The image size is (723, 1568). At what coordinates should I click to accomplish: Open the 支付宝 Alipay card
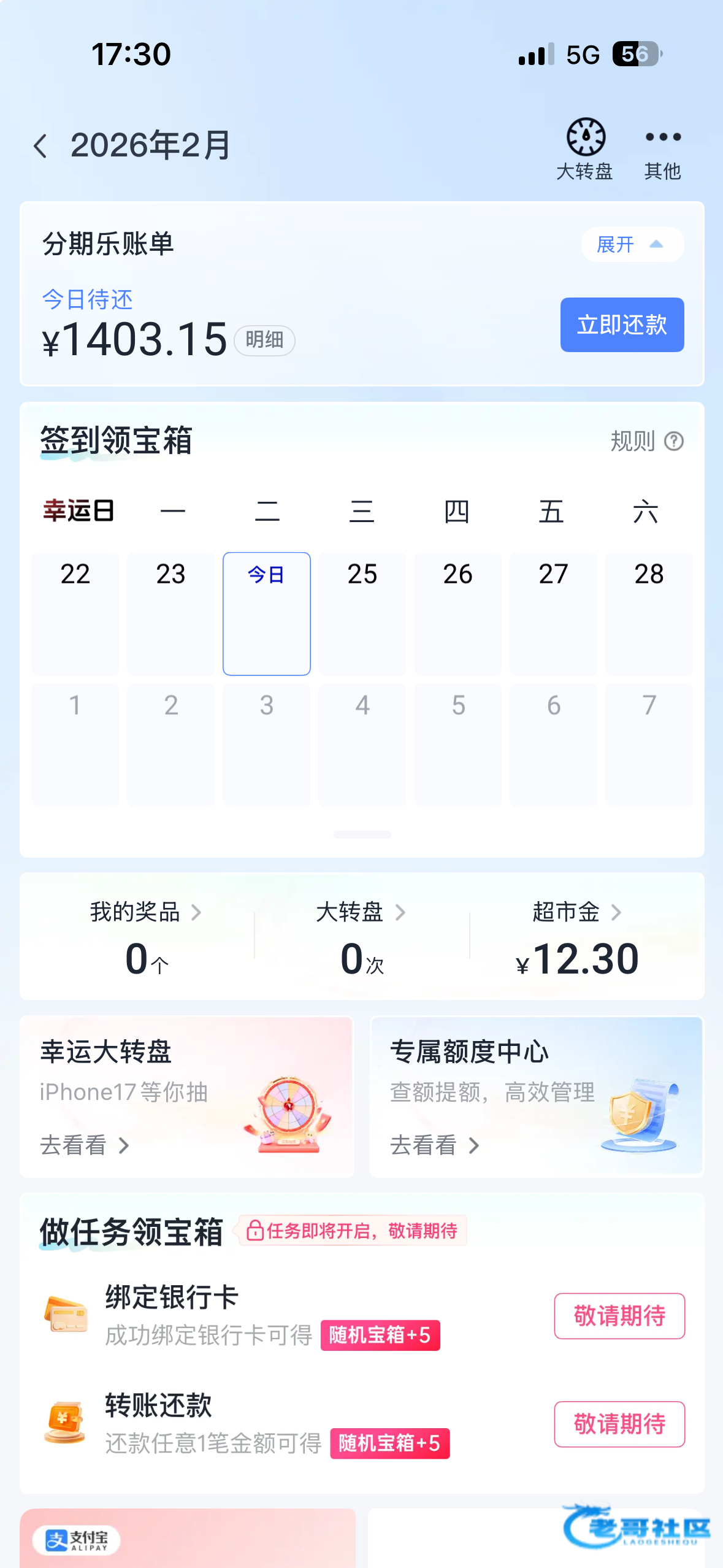coord(187,1539)
